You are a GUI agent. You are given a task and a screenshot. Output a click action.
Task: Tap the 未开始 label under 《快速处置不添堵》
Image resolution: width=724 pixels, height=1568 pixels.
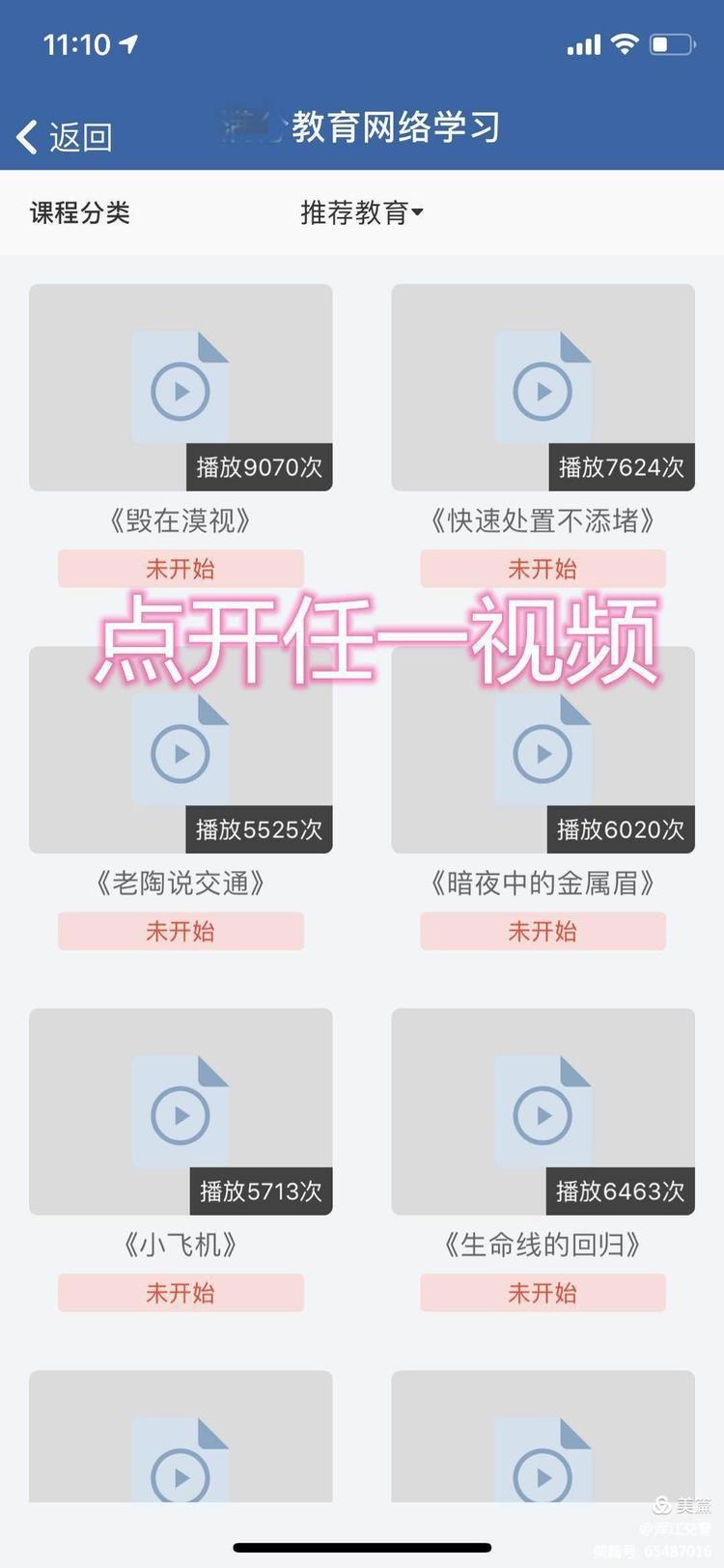[x=543, y=569]
